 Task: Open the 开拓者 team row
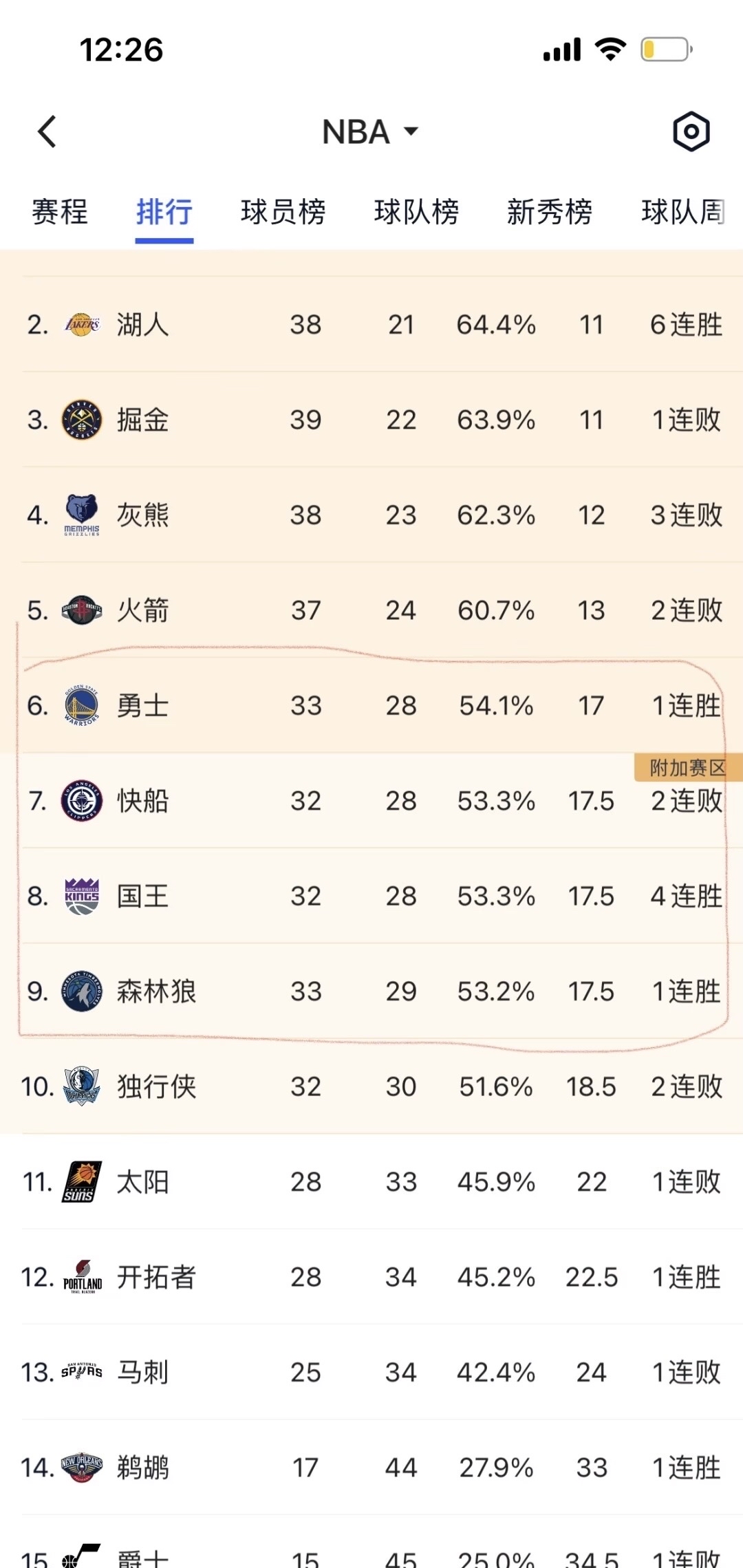pos(156,1277)
